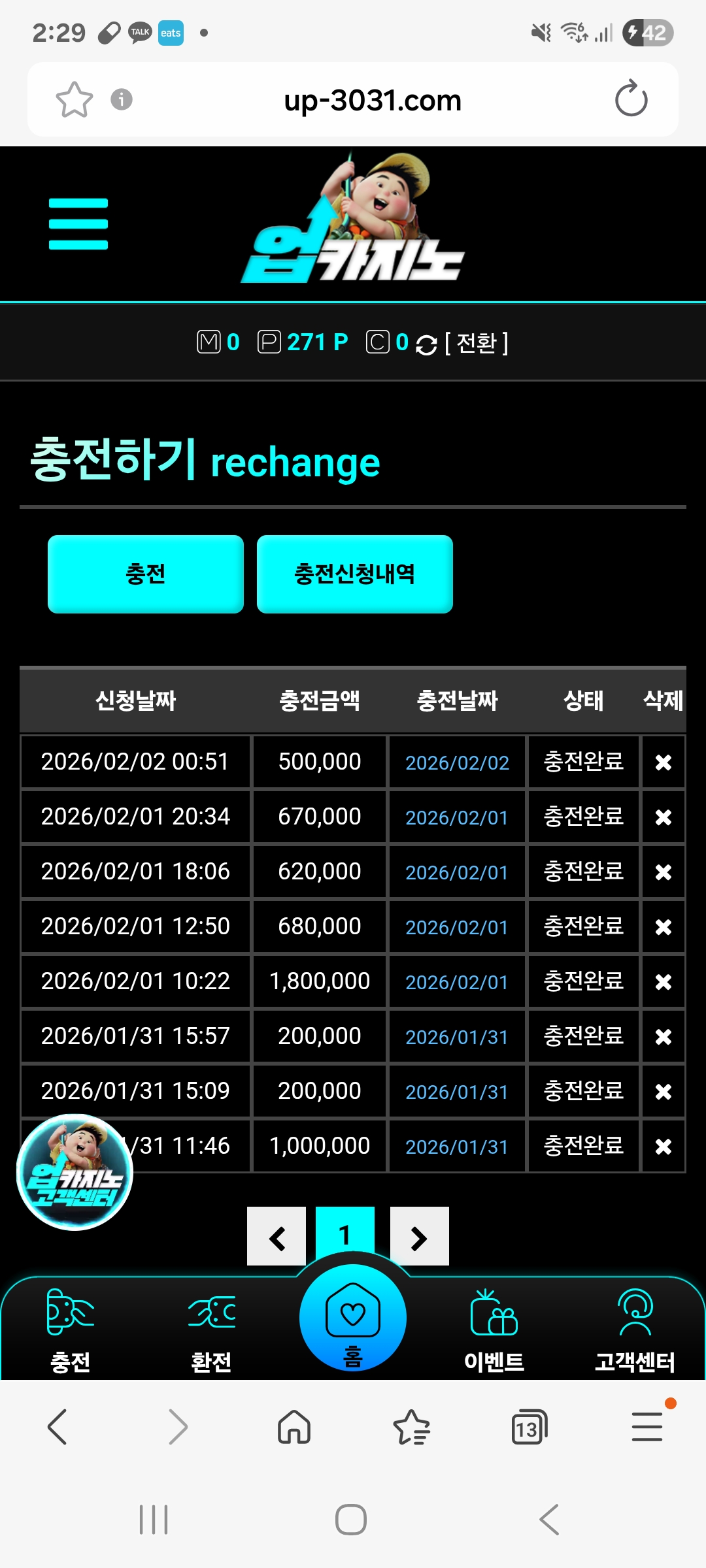Go to the next page of records

(x=419, y=1237)
